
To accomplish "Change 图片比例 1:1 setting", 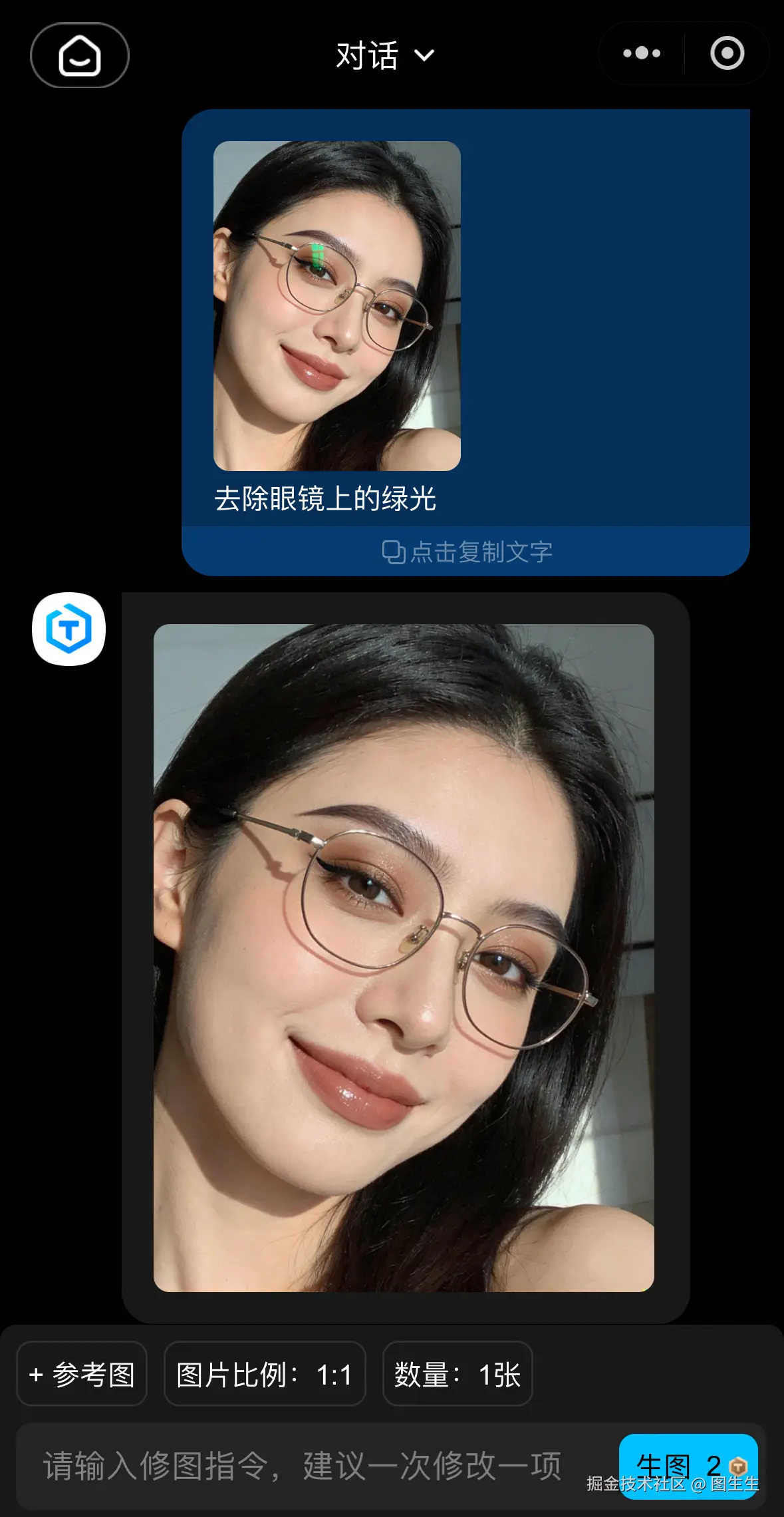I will click(265, 1375).
